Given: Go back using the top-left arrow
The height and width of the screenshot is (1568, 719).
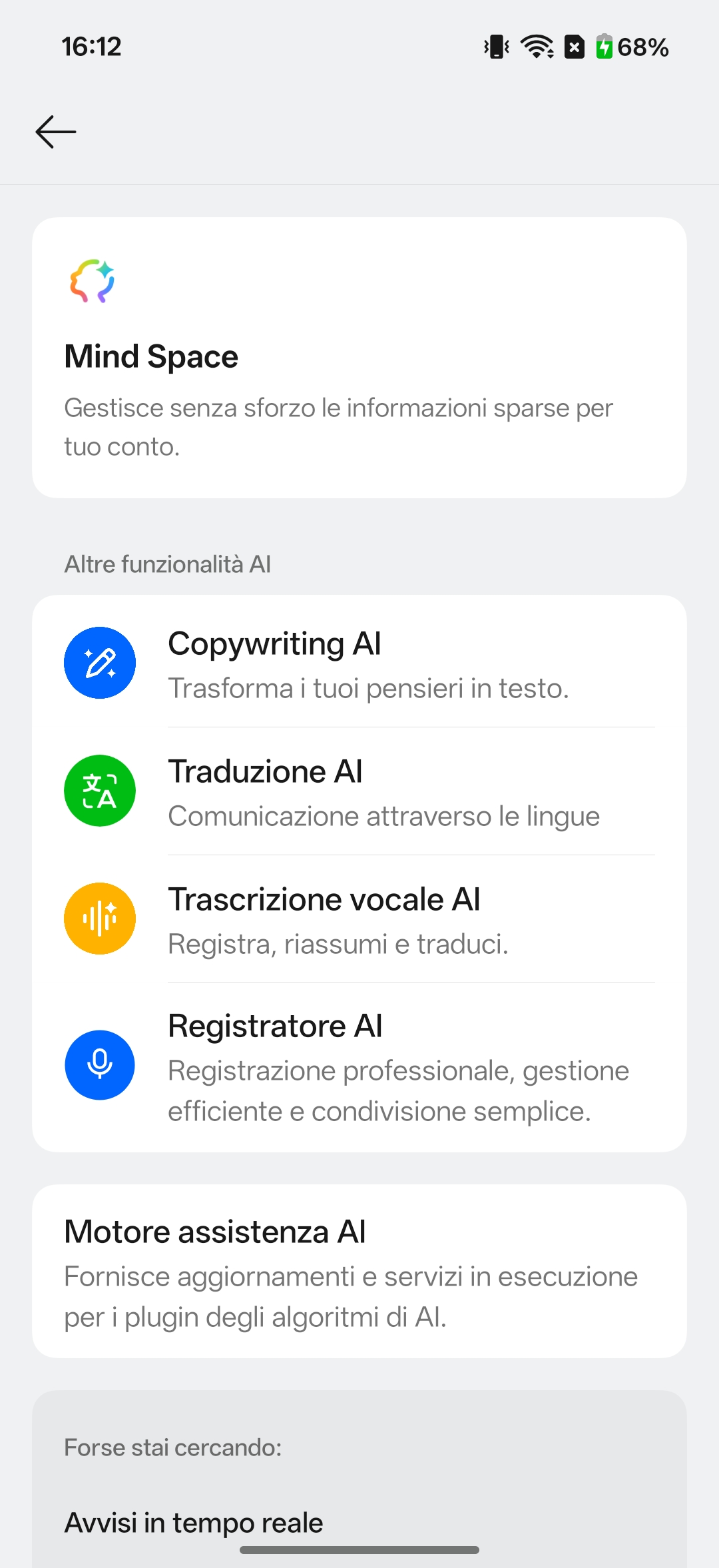Looking at the screenshot, I should (x=56, y=132).
